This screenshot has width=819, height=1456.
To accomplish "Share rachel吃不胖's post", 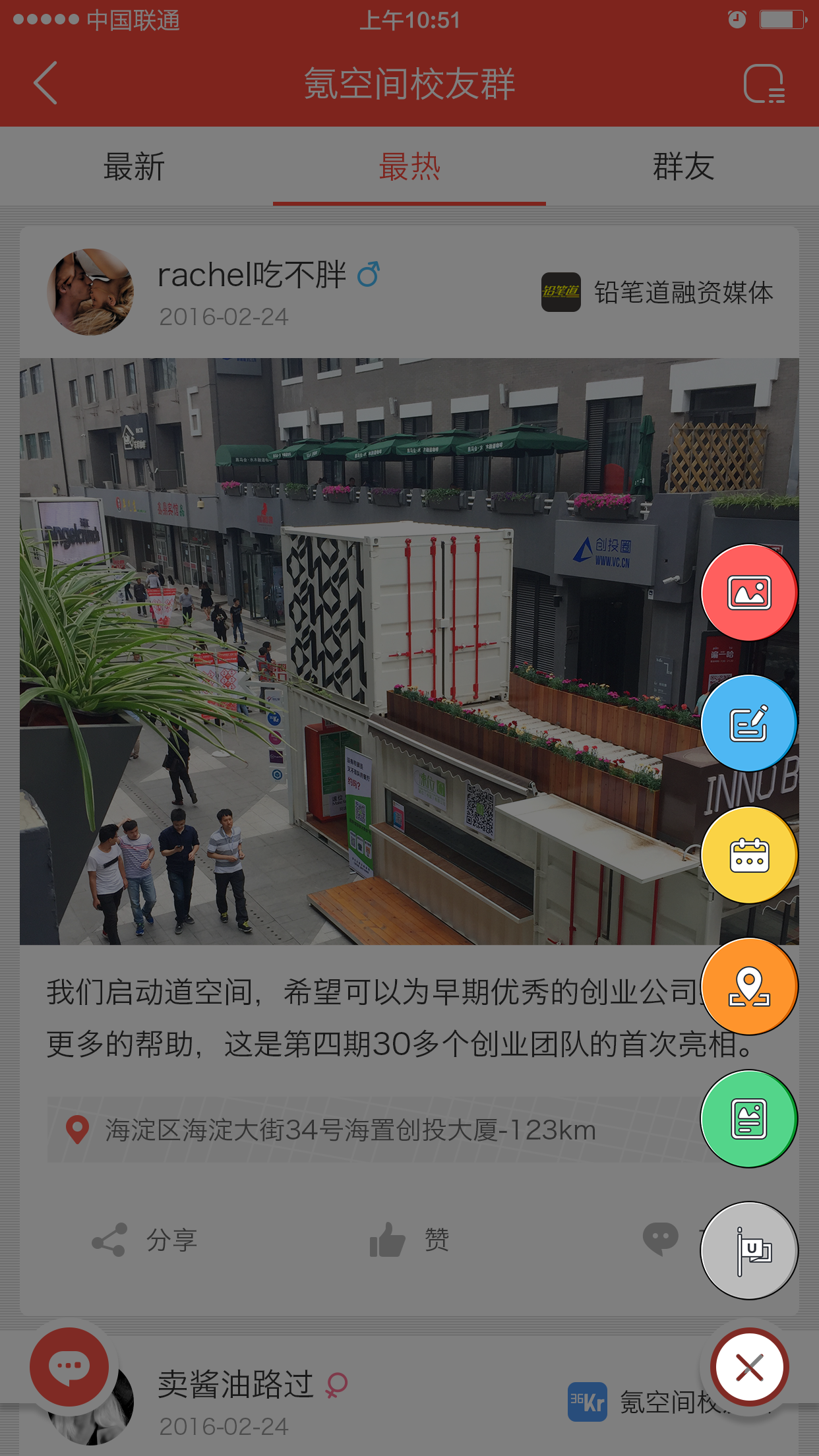I will point(145,1240).
